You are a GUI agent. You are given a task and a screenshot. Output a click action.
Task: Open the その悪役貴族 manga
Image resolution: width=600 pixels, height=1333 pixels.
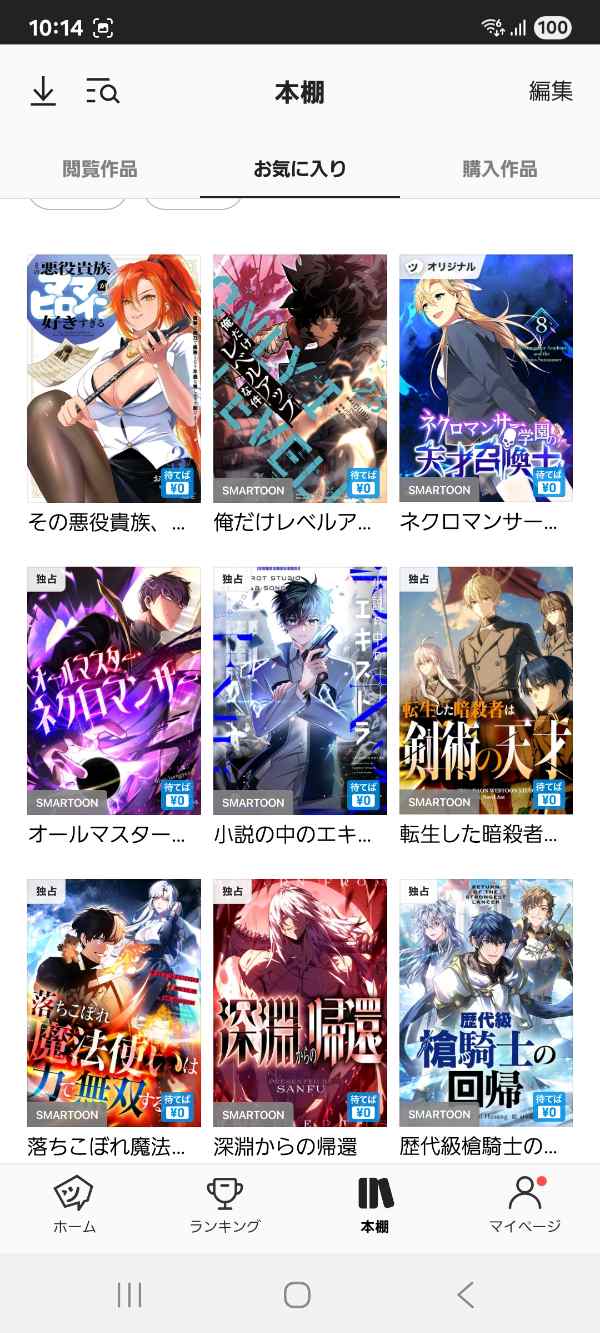(x=114, y=378)
